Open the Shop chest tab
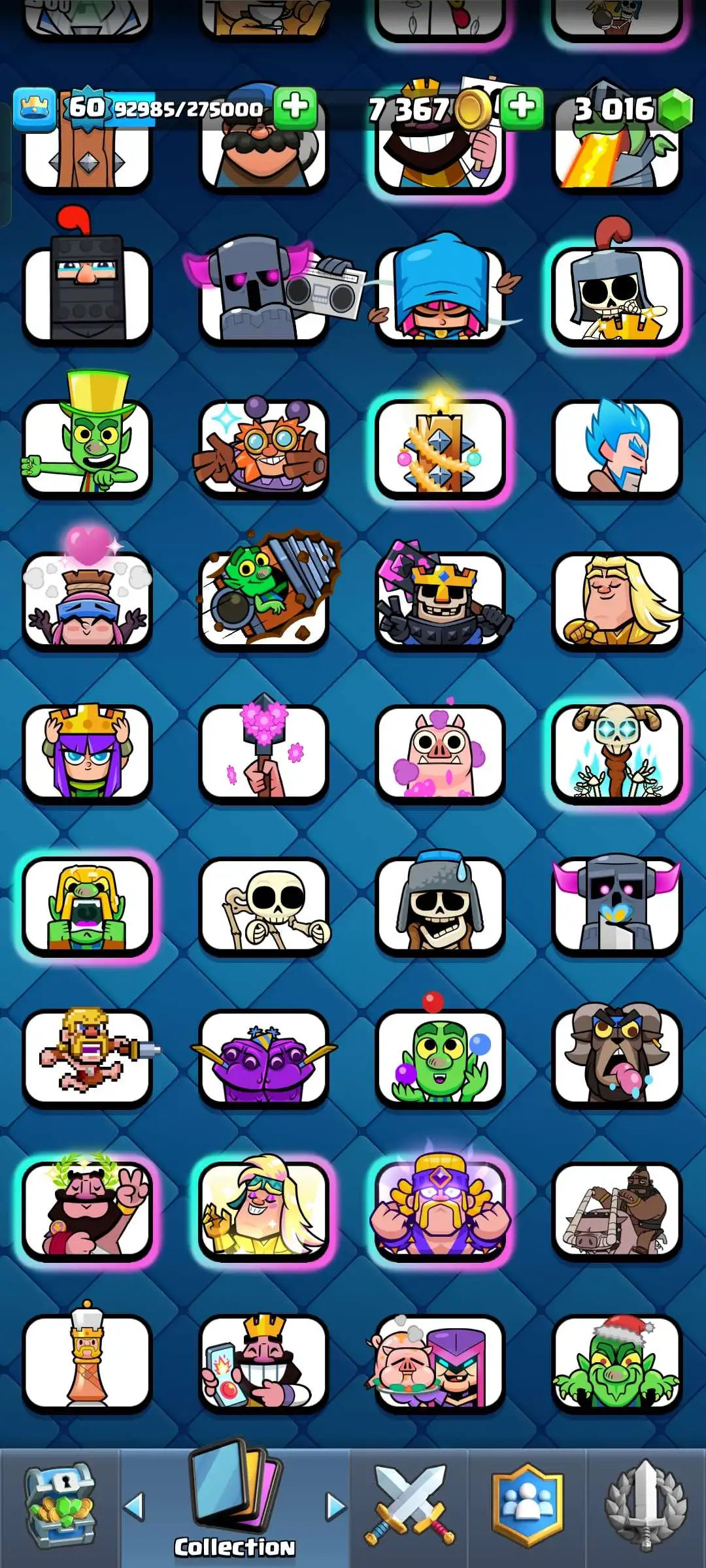Viewport: 706px width, 1568px height. (60, 1506)
